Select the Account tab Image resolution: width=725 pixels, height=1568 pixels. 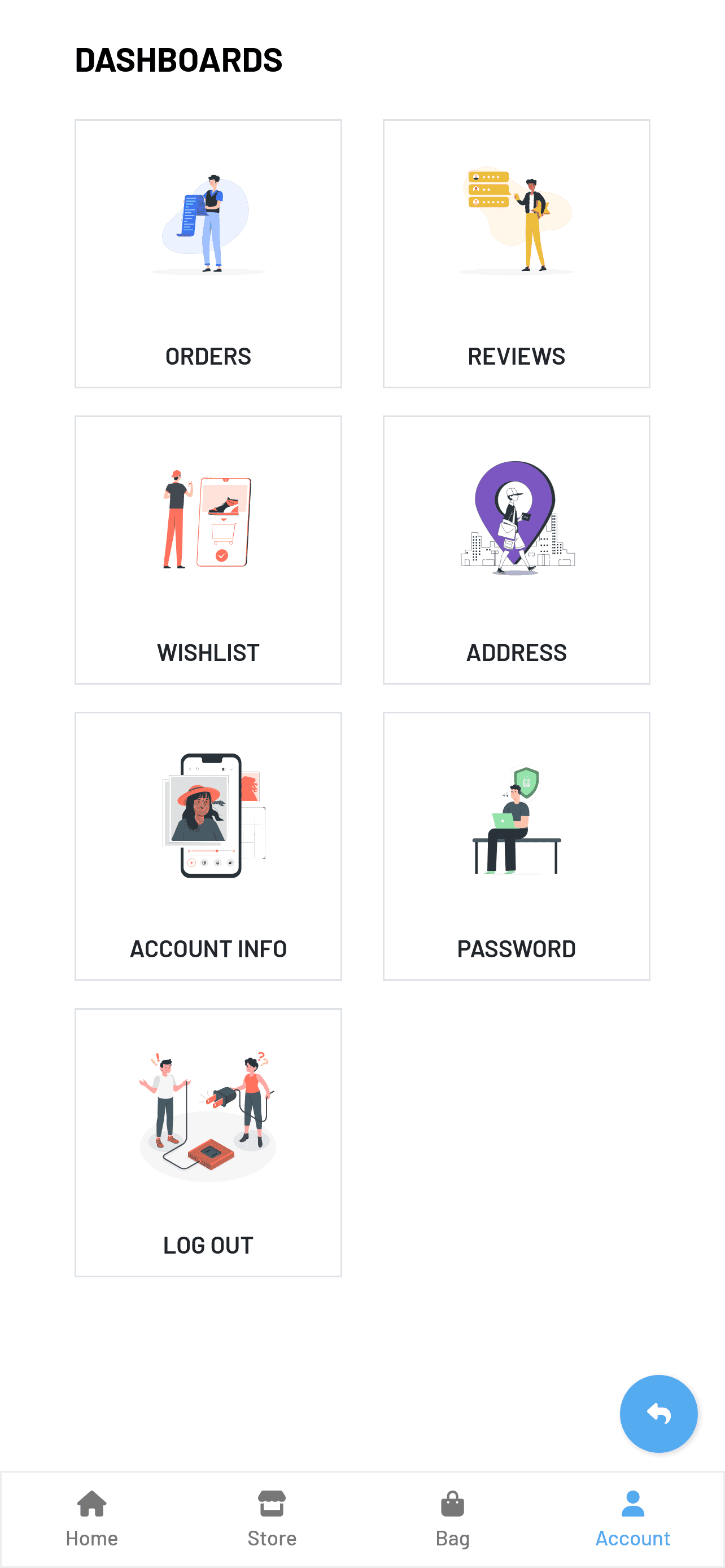pos(632,1518)
